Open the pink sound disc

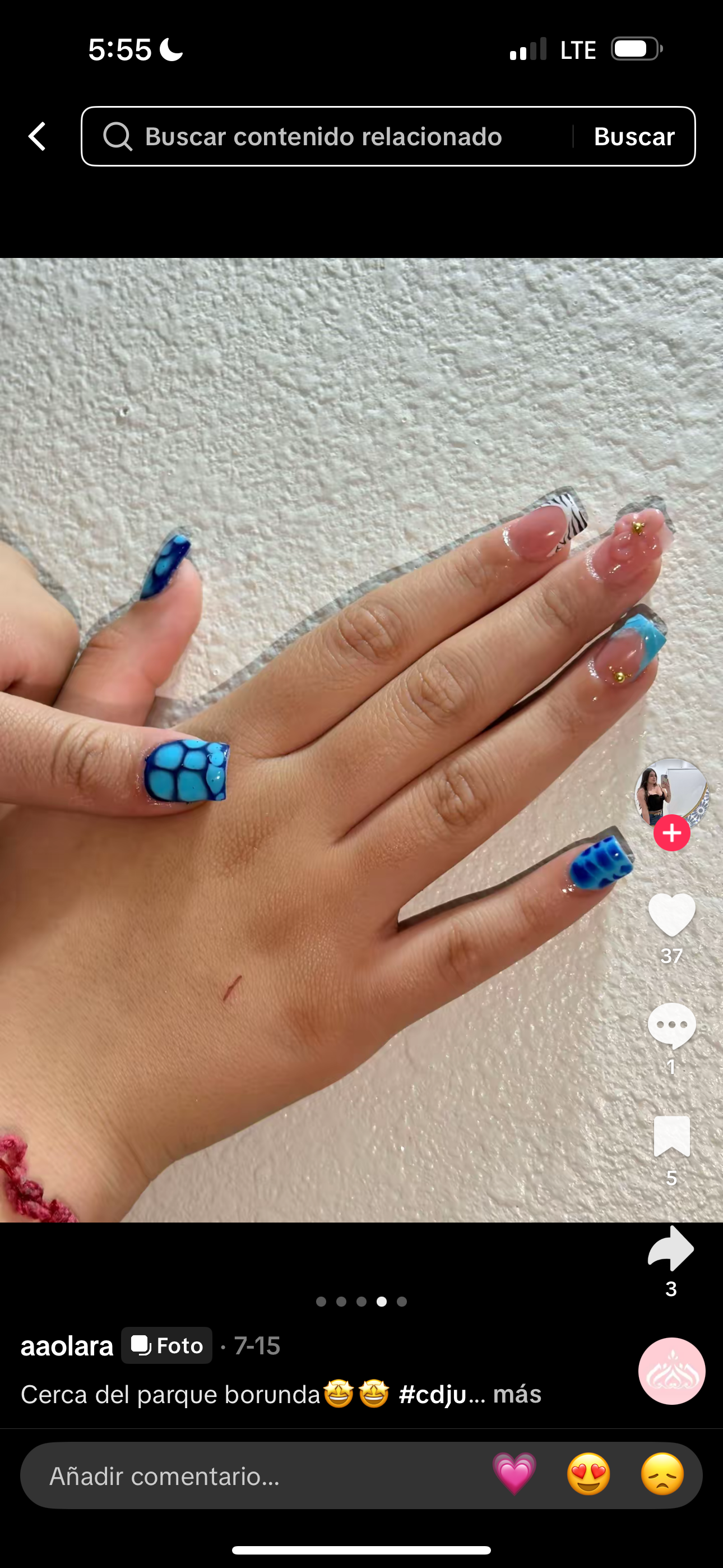coord(671,1371)
